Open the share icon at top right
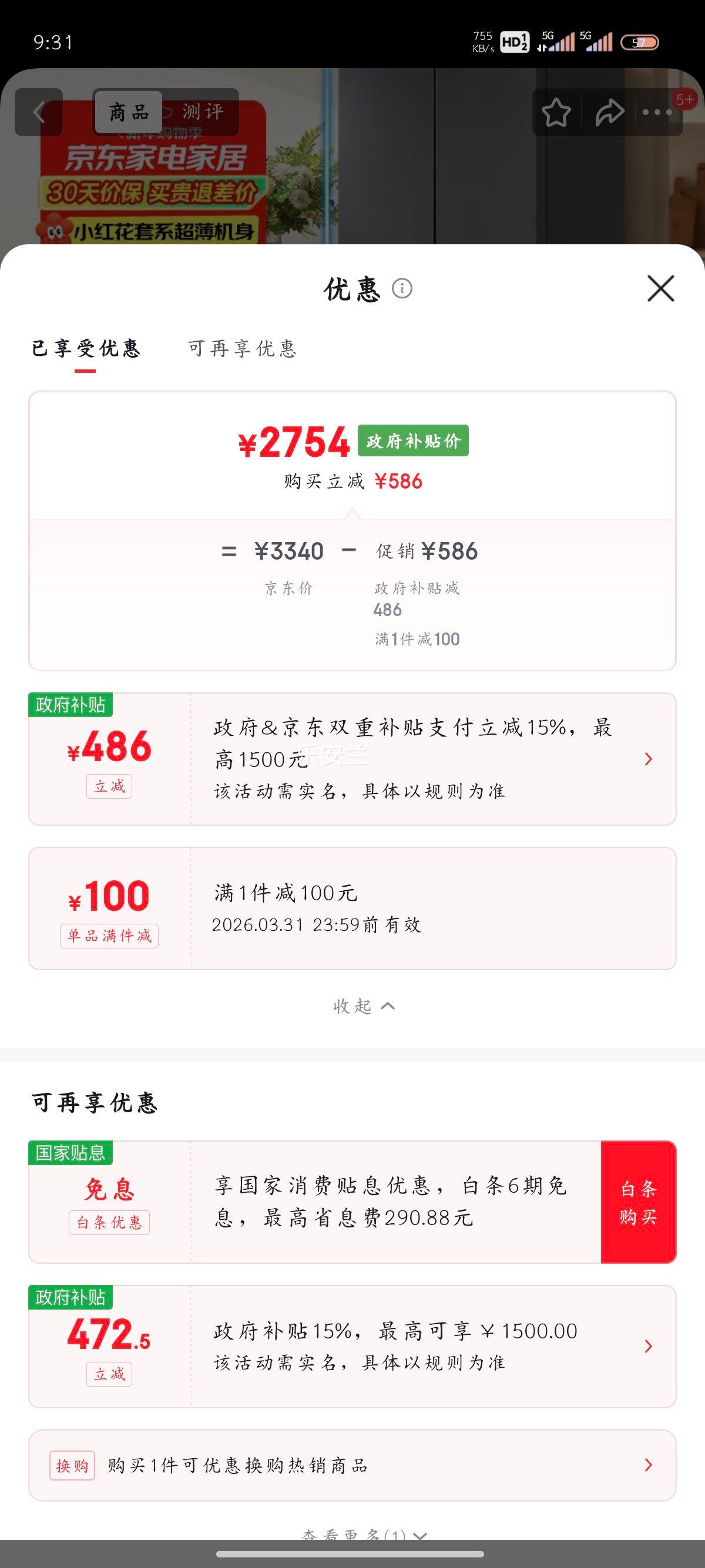705x1568 pixels. click(x=610, y=113)
